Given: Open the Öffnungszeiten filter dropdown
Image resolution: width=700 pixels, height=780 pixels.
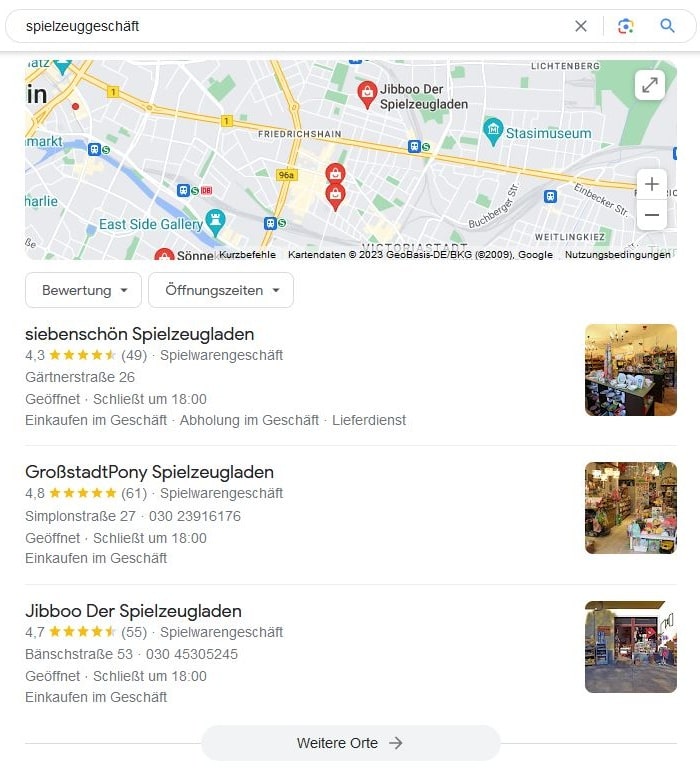Looking at the screenshot, I should pos(221,290).
